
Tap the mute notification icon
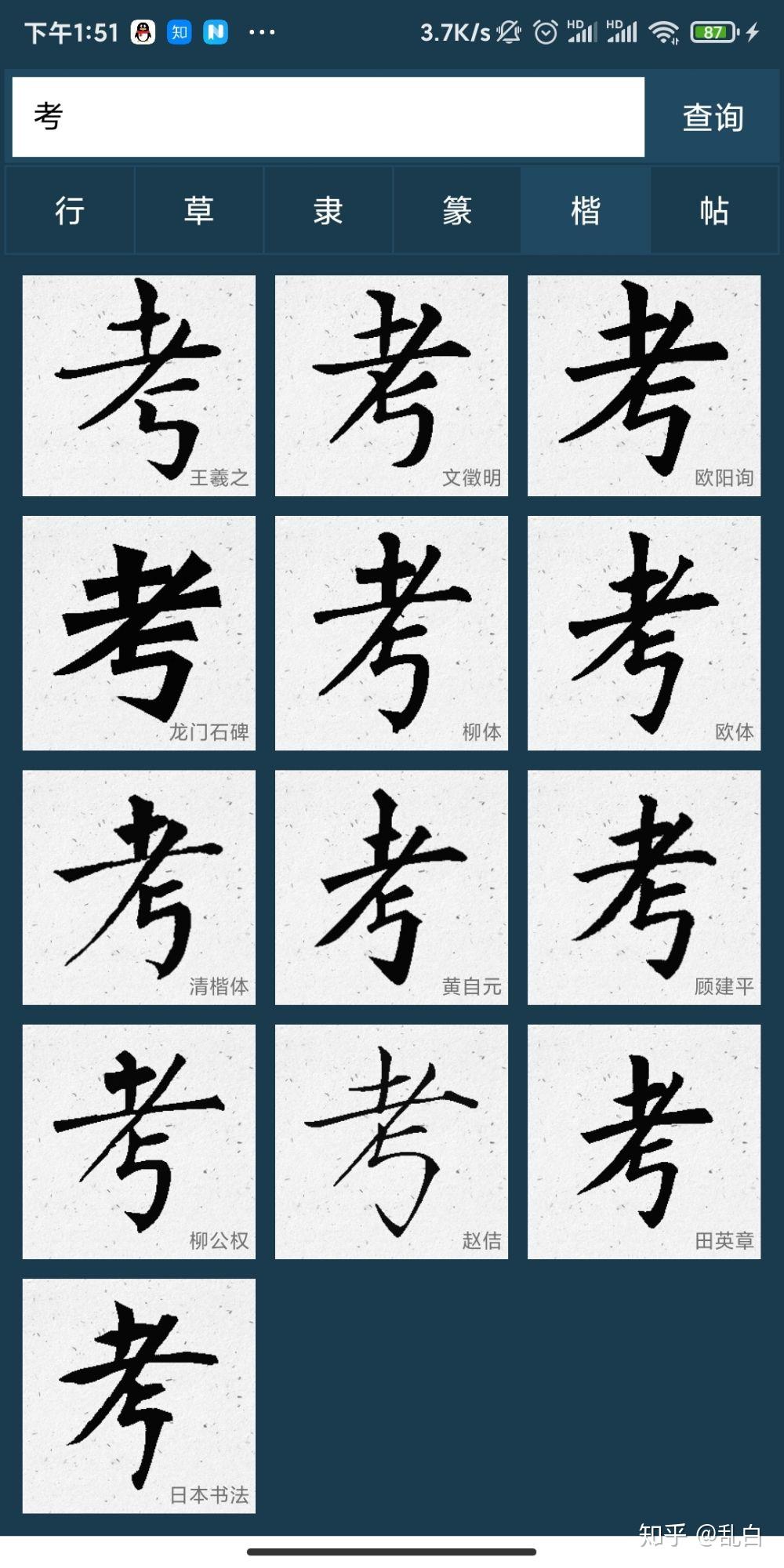pyautogui.click(x=508, y=33)
